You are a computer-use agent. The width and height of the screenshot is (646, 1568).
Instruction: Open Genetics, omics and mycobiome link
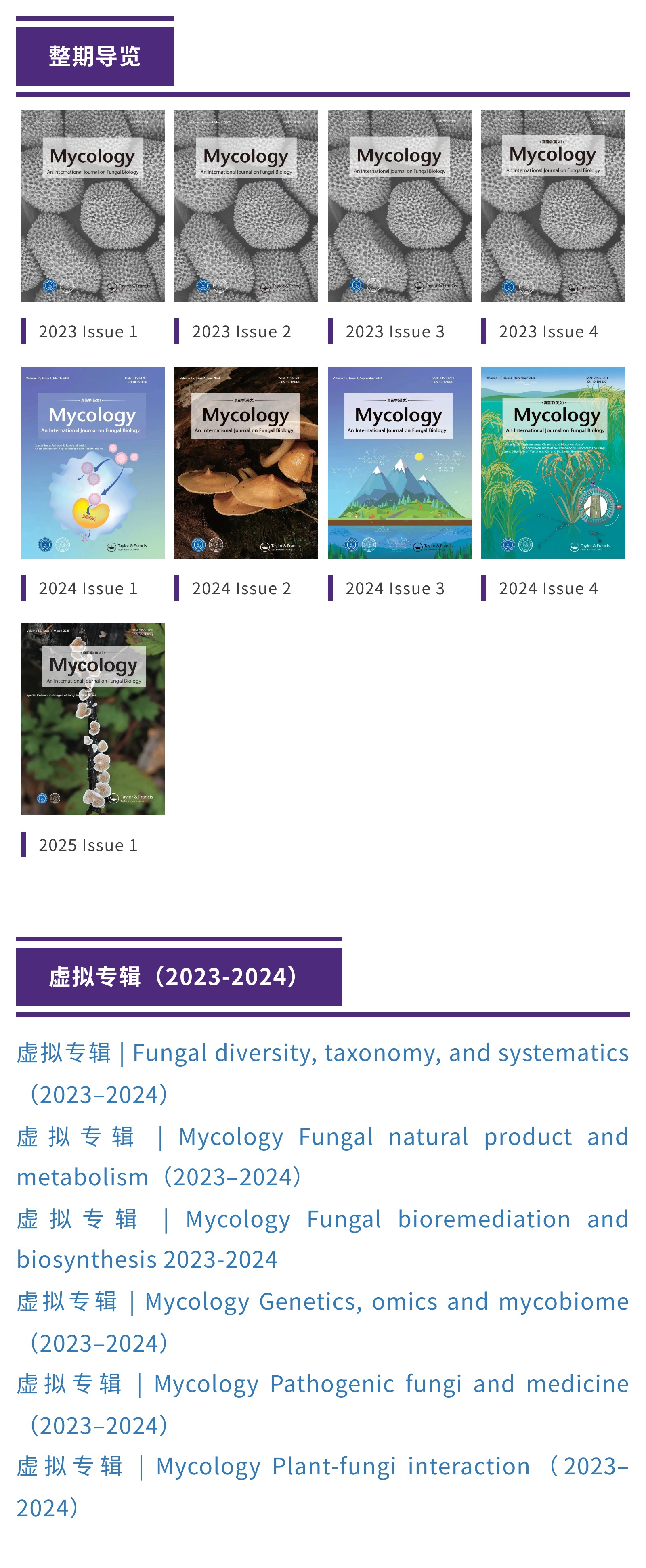(x=386, y=1302)
